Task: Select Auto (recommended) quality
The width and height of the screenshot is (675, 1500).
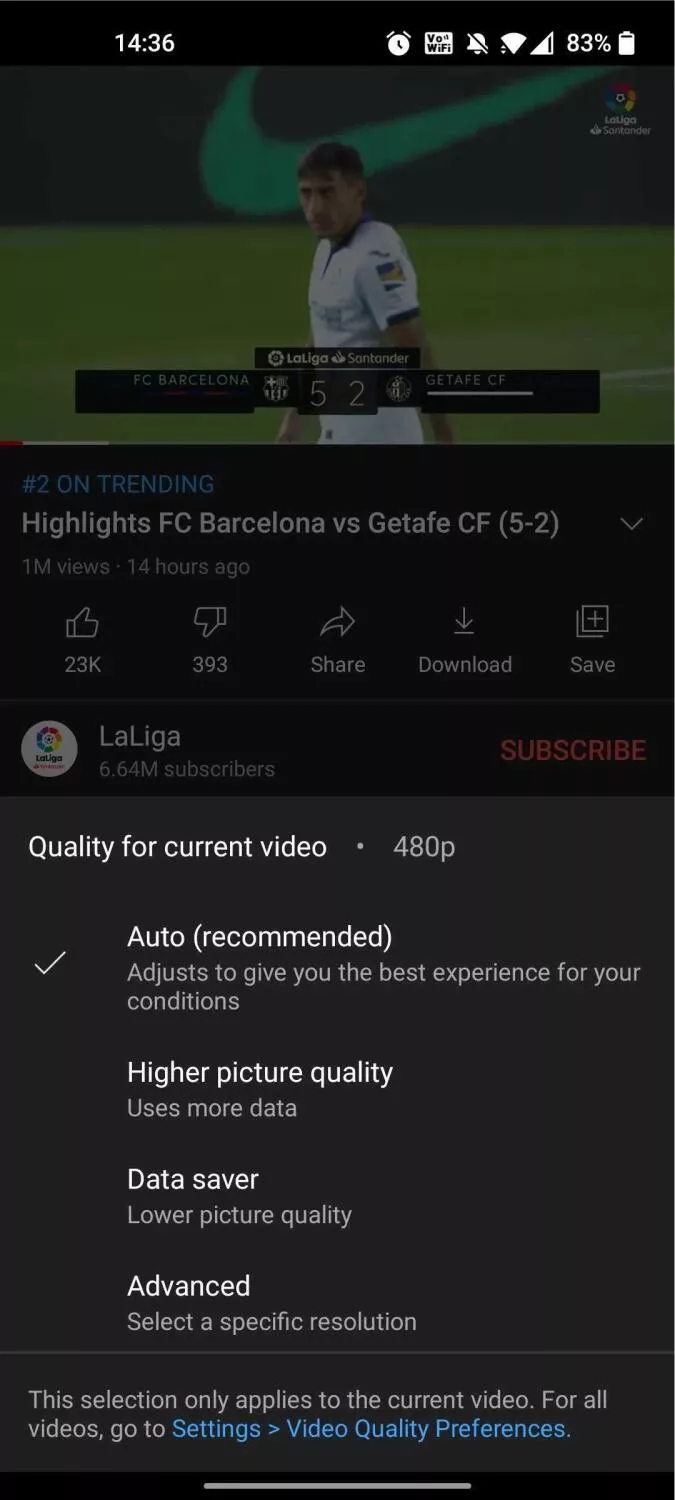Action: (x=337, y=966)
